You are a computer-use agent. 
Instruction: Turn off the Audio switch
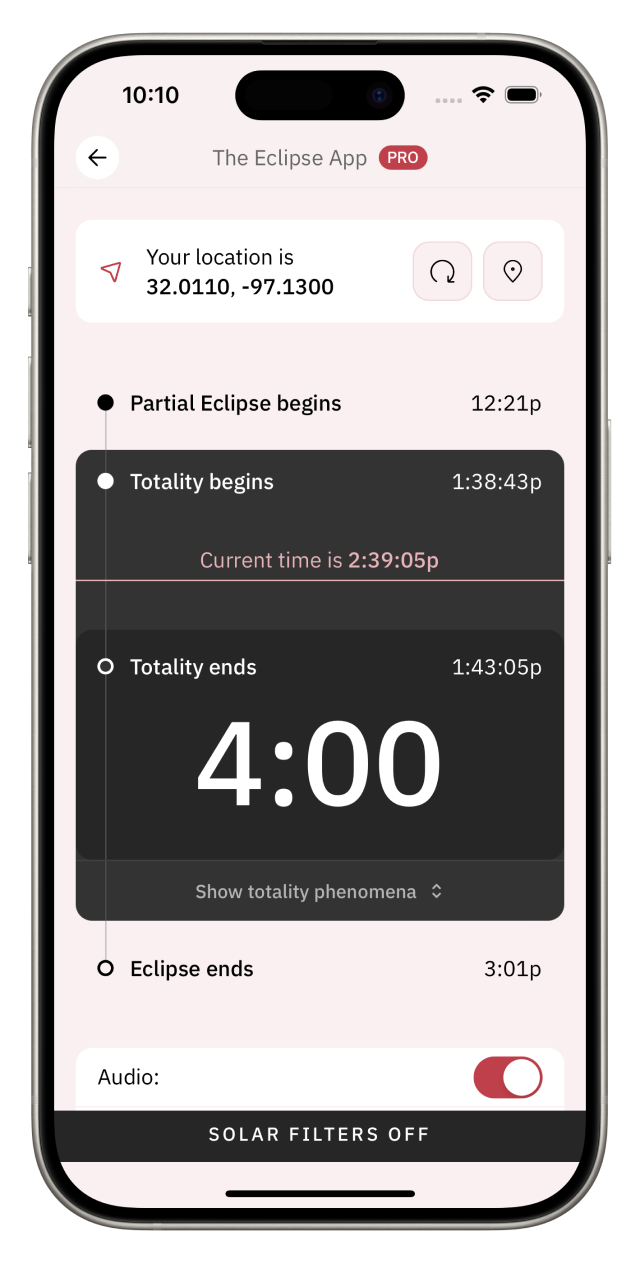pyautogui.click(x=507, y=1078)
